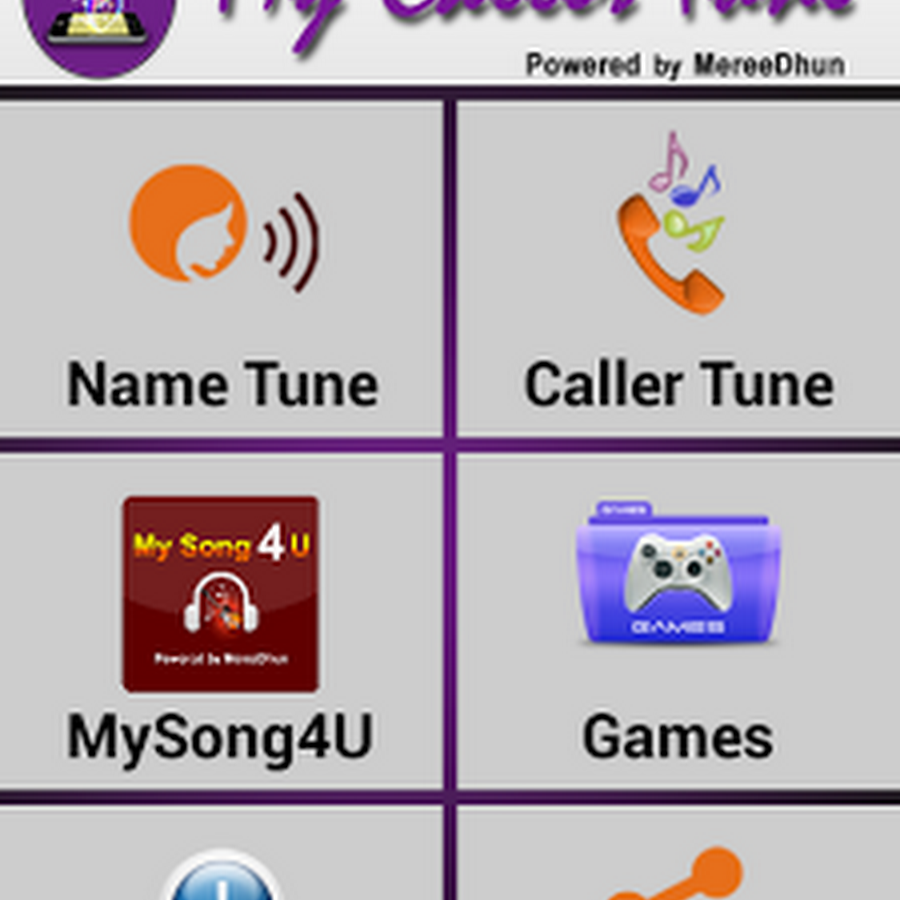The height and width of the screenshot is (900, 900).
Task: Open the Name Tune tile
Action: (x=222, y=270)
